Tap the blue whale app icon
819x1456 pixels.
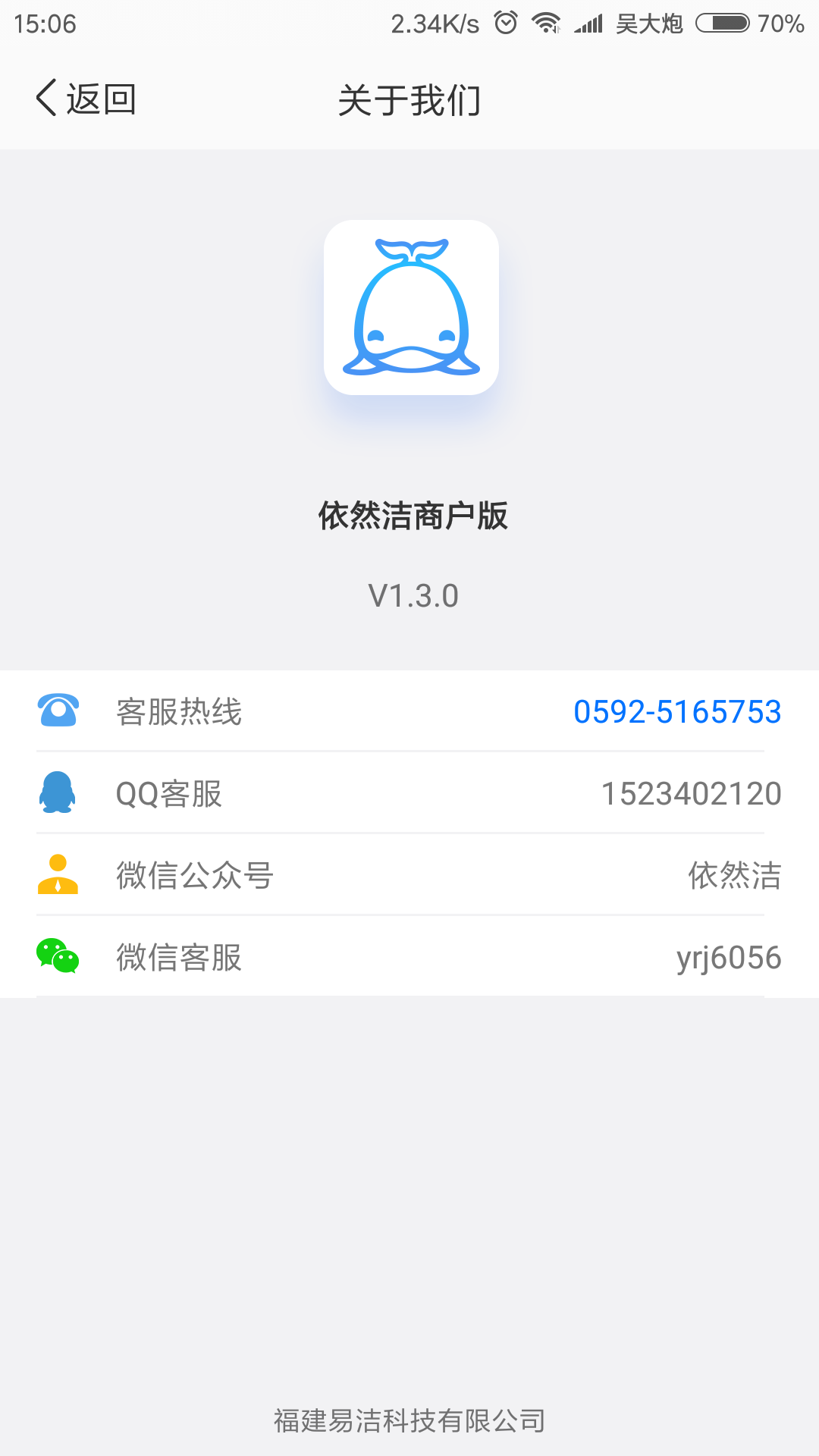point(409,307)
